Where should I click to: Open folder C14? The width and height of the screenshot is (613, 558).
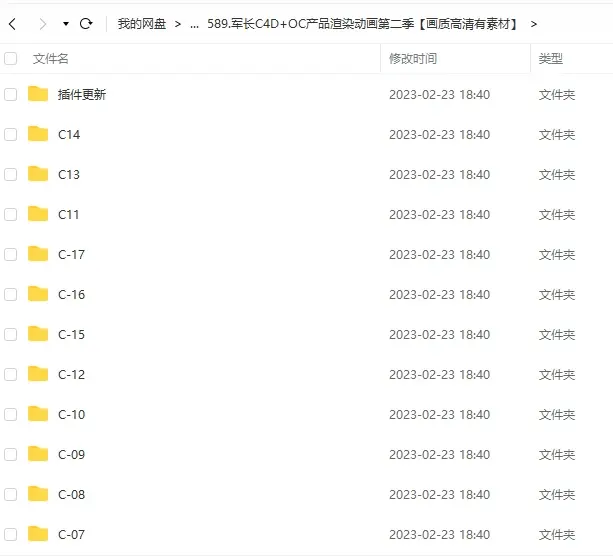coord(68,134)
